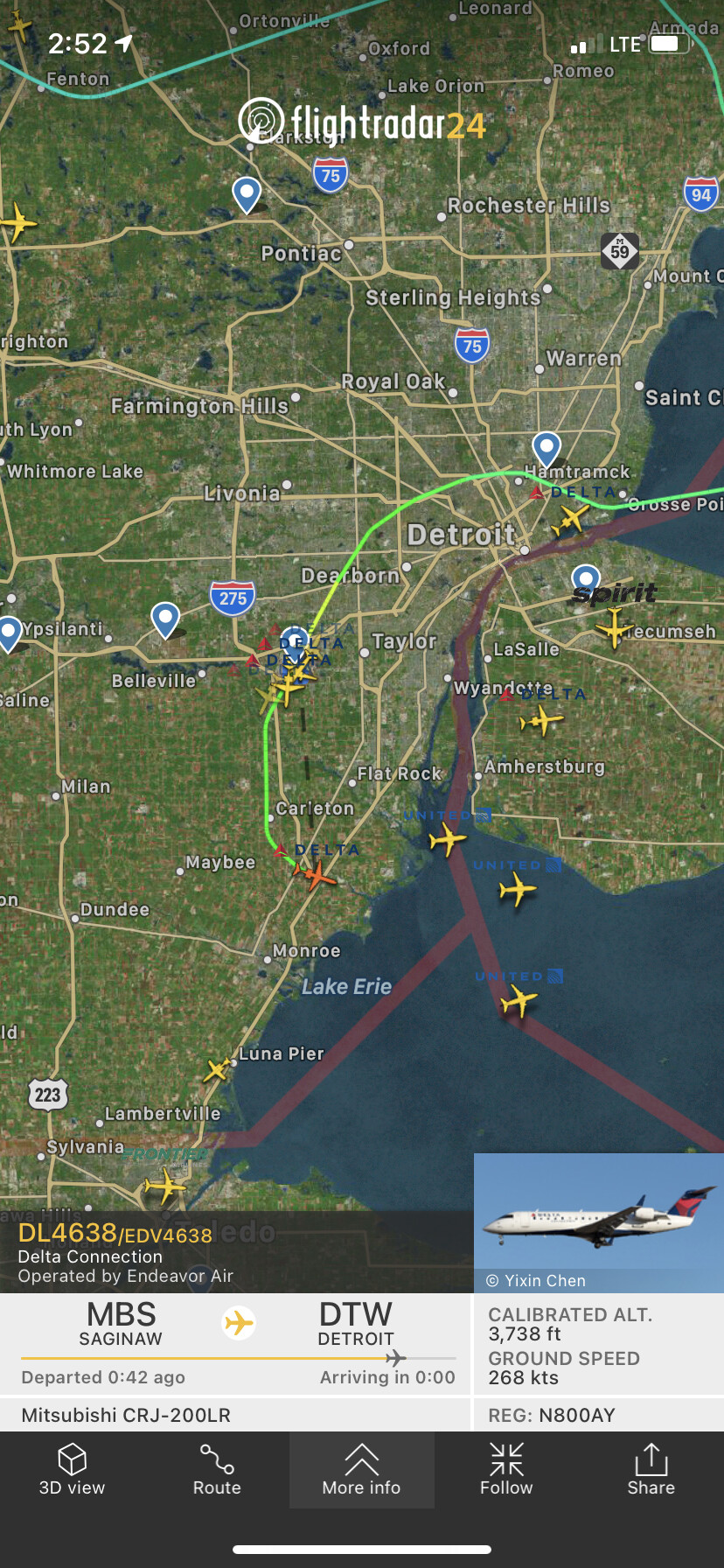Tap the airport pin near Hamtramck
This screenshot has height=1568, width=724.
546,449
